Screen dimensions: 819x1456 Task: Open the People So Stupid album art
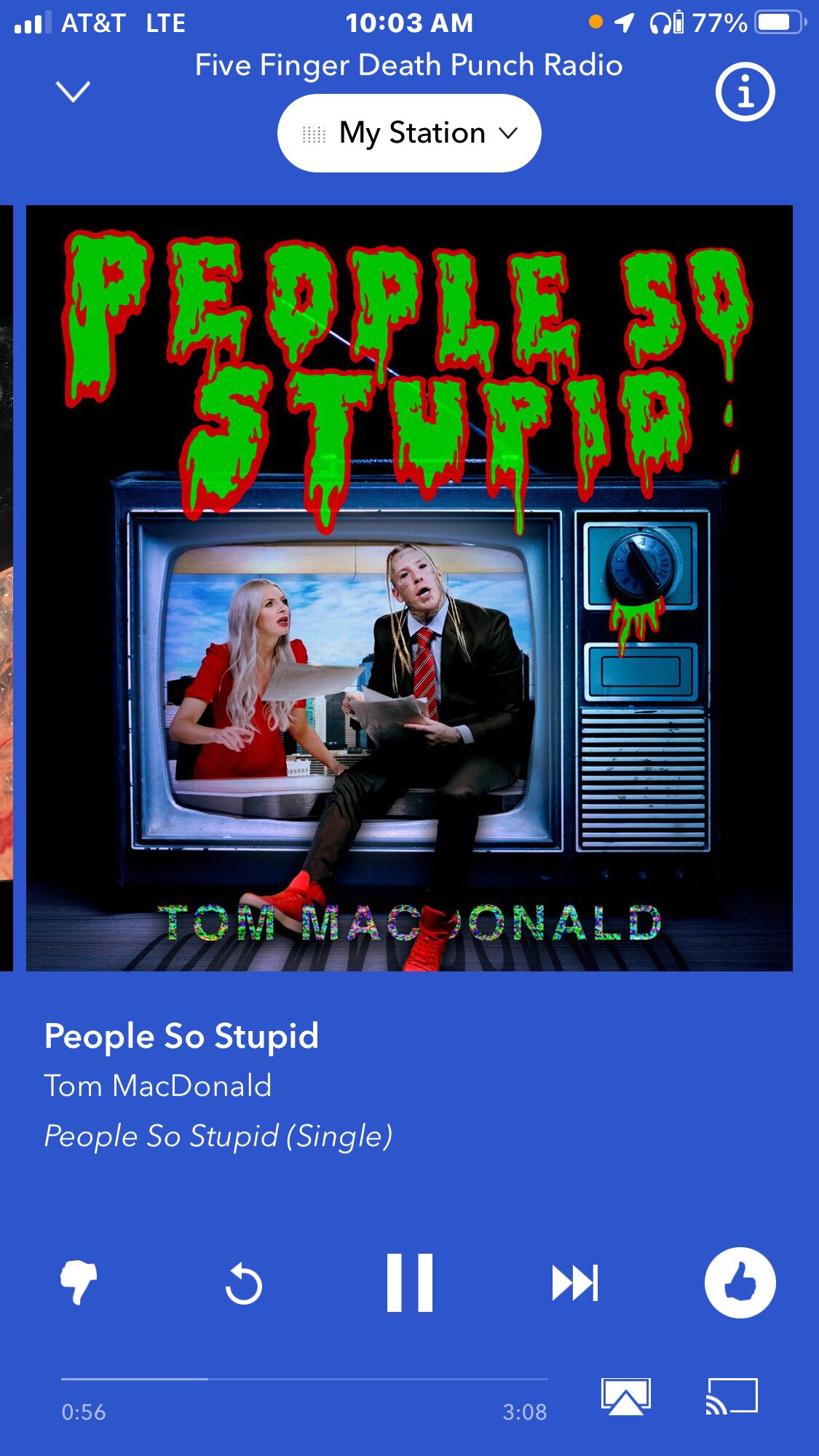409,588
